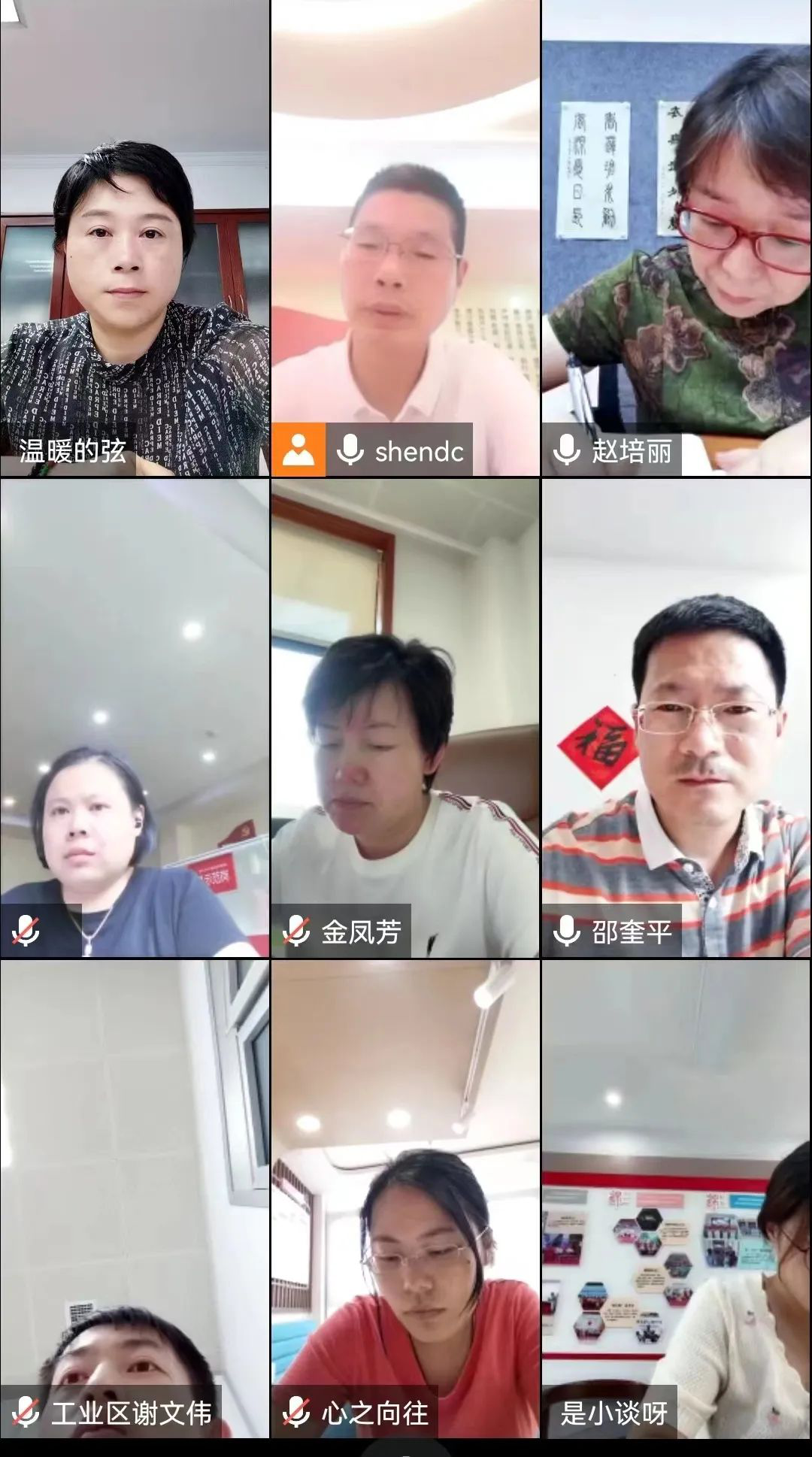The image size is (812, 1457).
Task: Tap the video tile of 心之向往
Action: click(405, 1199)
